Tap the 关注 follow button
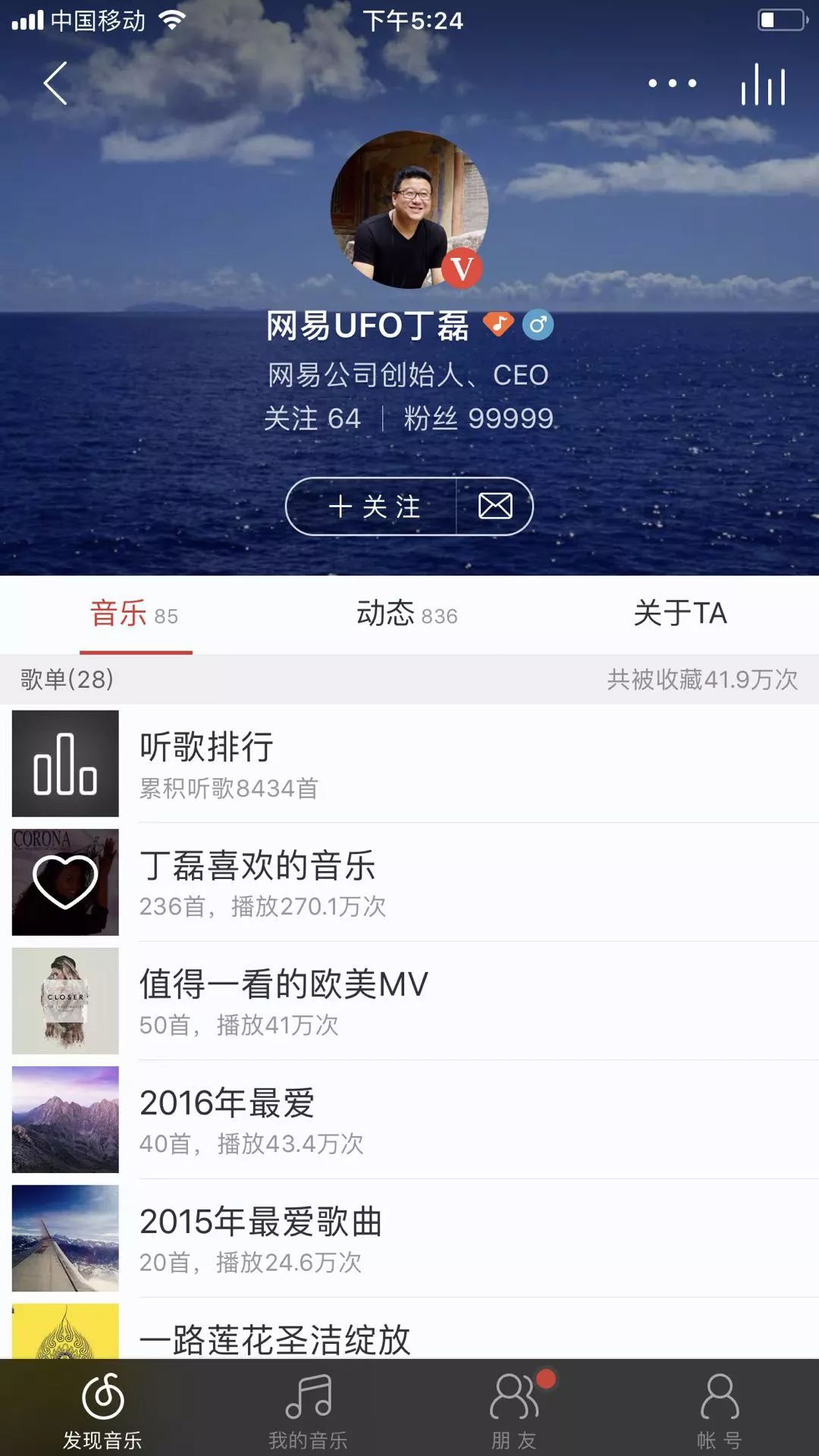The height and width of the screenshot is (1456, 819). (373, 507)
